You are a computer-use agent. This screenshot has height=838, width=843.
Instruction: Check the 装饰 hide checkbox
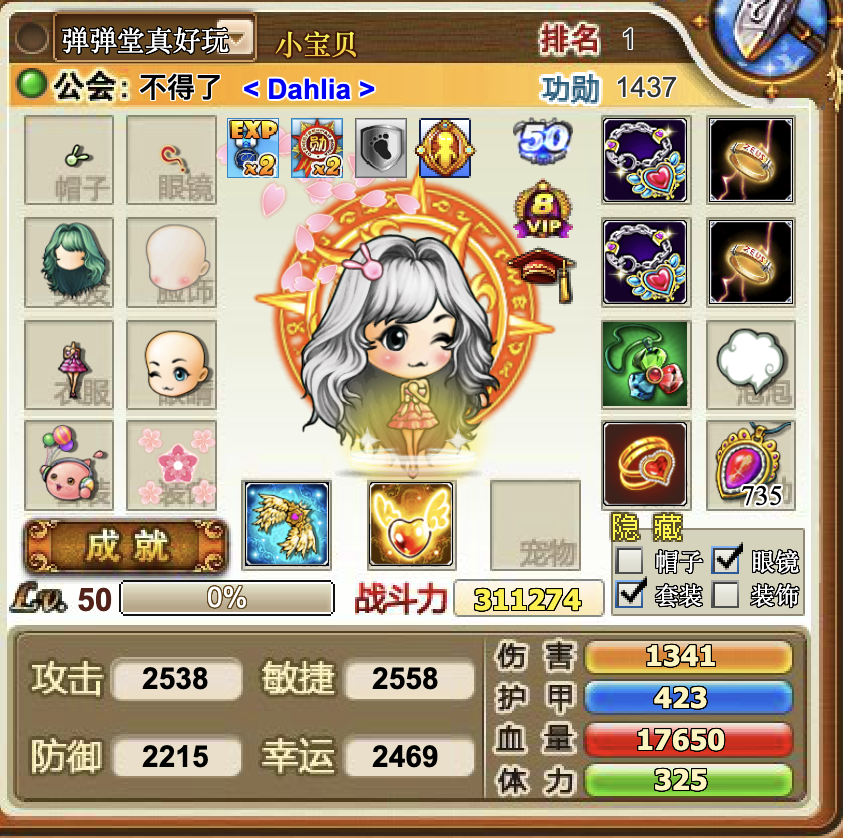[726, 595]
